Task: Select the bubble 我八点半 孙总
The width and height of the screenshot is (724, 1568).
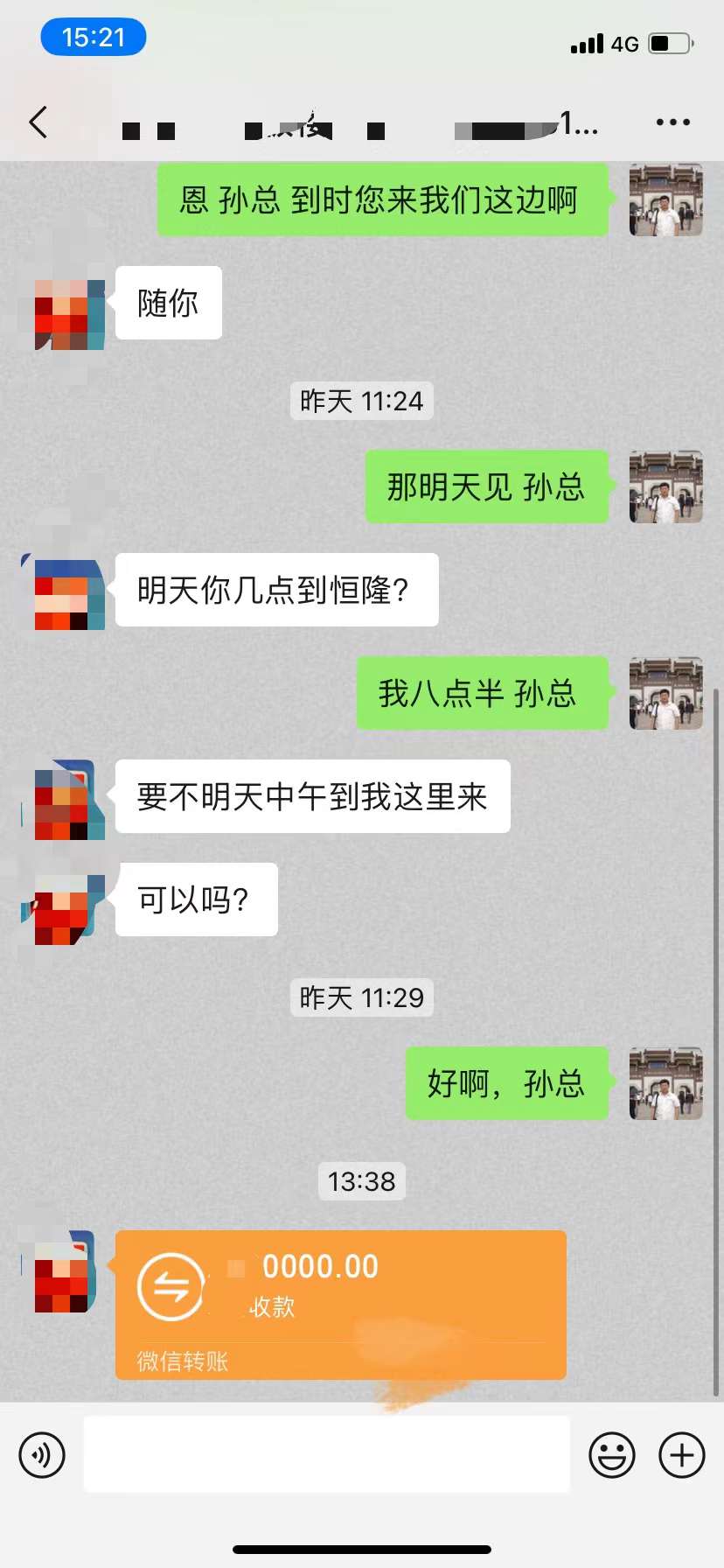Action: click(482, 694)
